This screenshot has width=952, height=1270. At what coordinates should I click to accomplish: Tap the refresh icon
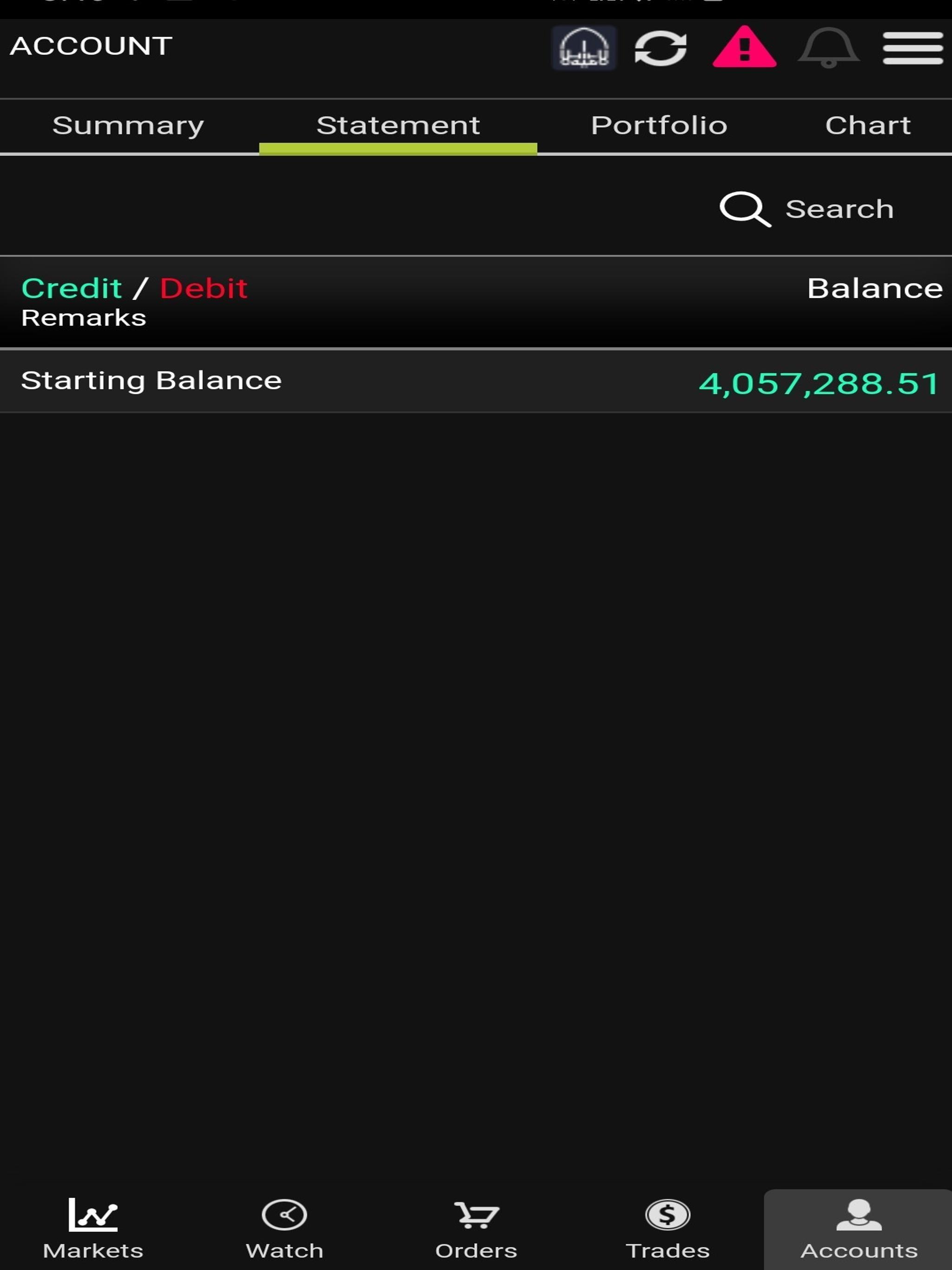[661, 48]
